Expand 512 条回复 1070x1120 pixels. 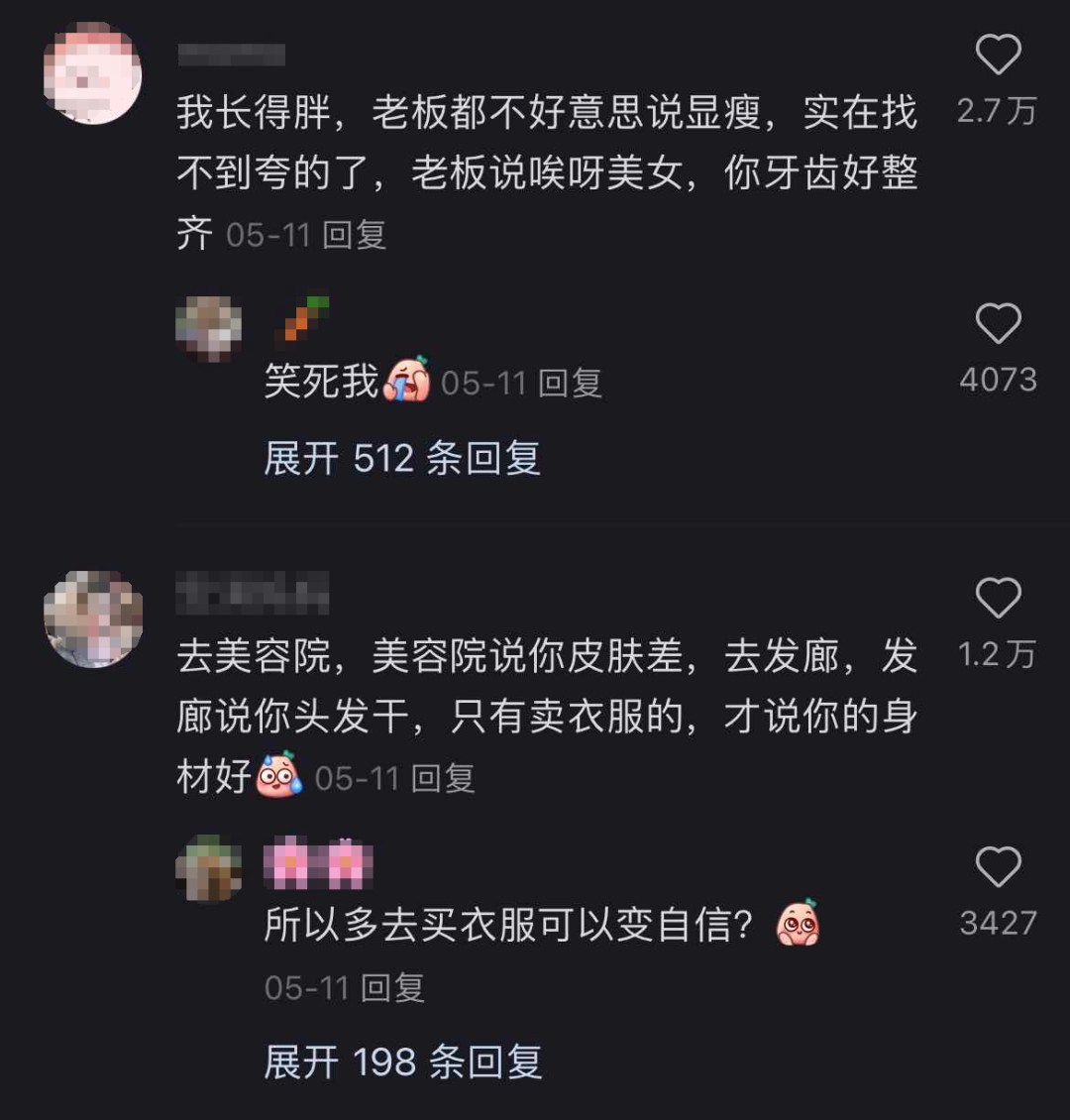click(x=401, y=459)
